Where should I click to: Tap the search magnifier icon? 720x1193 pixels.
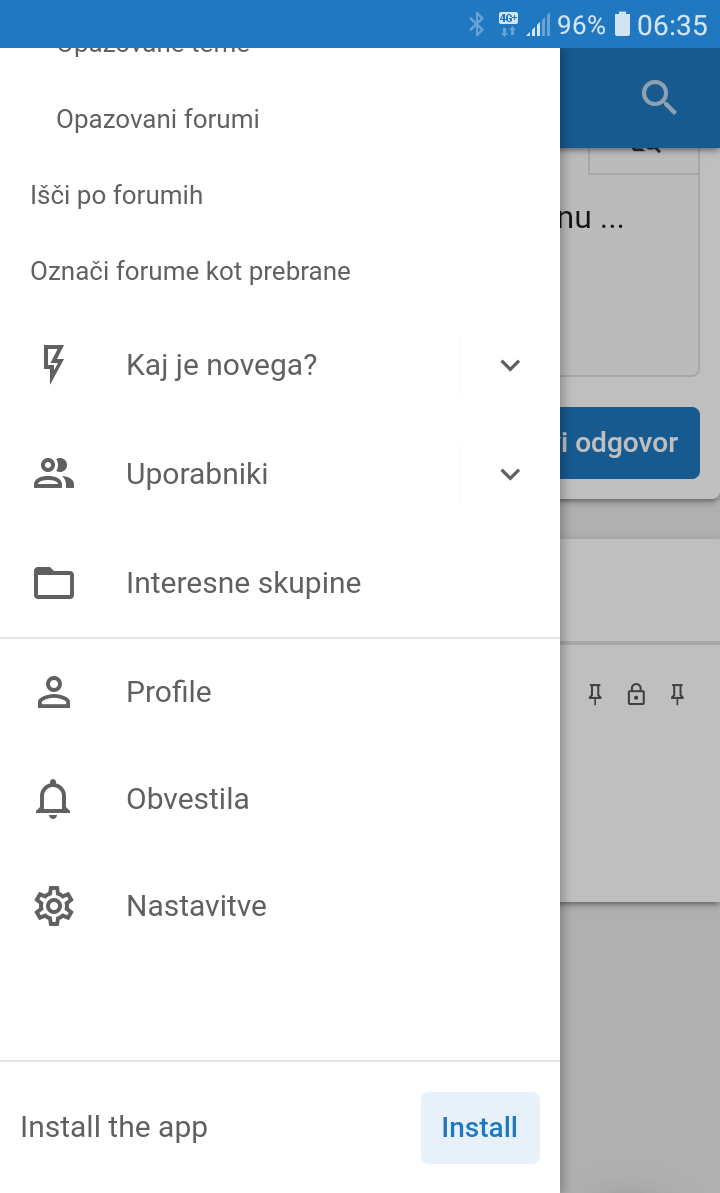click(658, 98)
